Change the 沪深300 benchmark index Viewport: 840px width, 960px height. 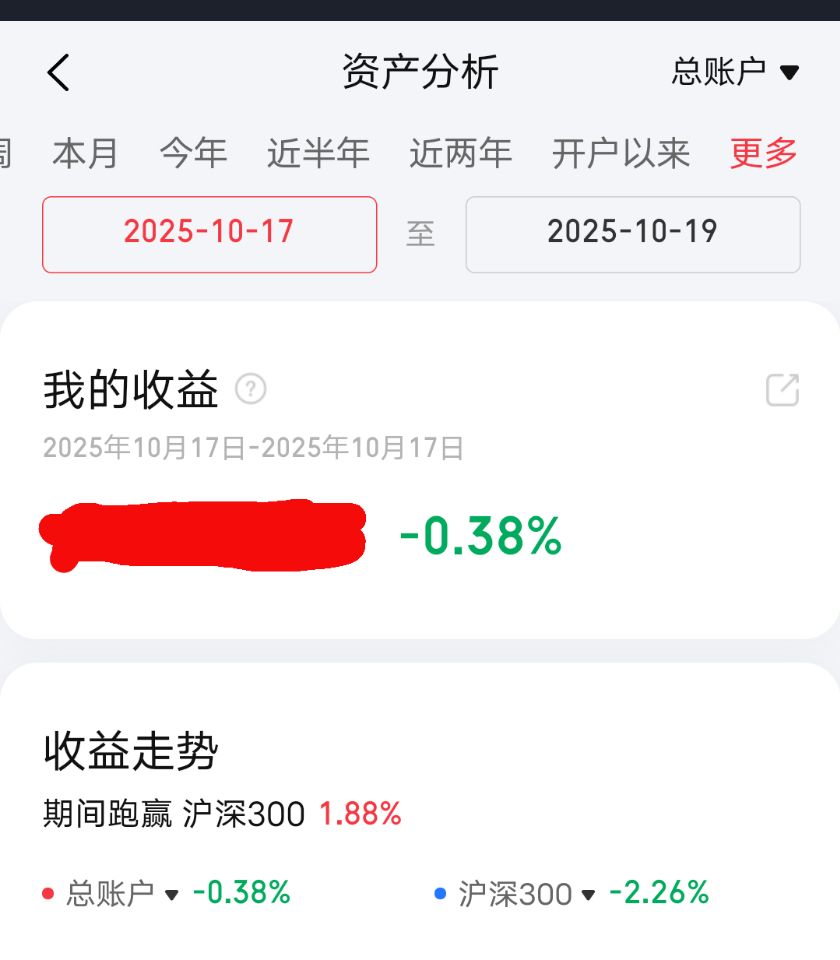(x=527, y=892)
